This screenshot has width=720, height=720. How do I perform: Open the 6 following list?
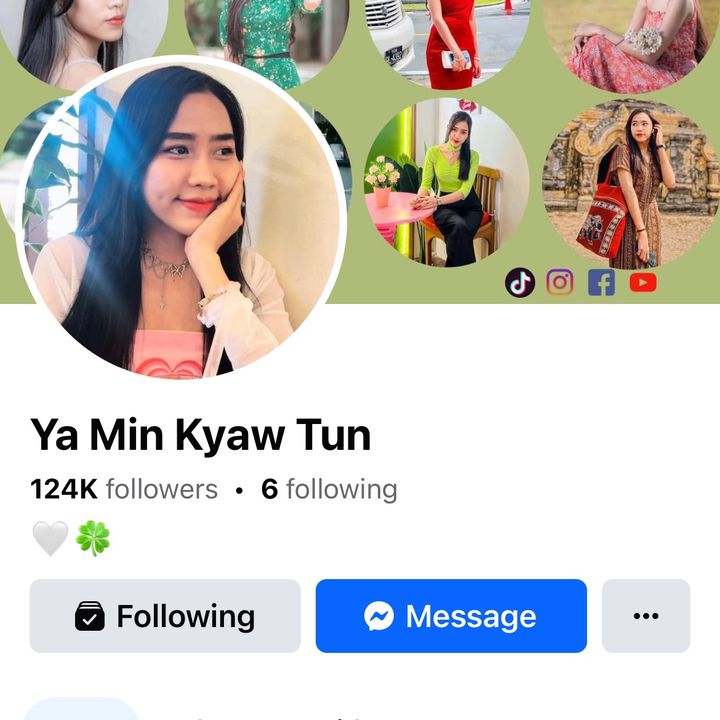(x=329, y=489)
